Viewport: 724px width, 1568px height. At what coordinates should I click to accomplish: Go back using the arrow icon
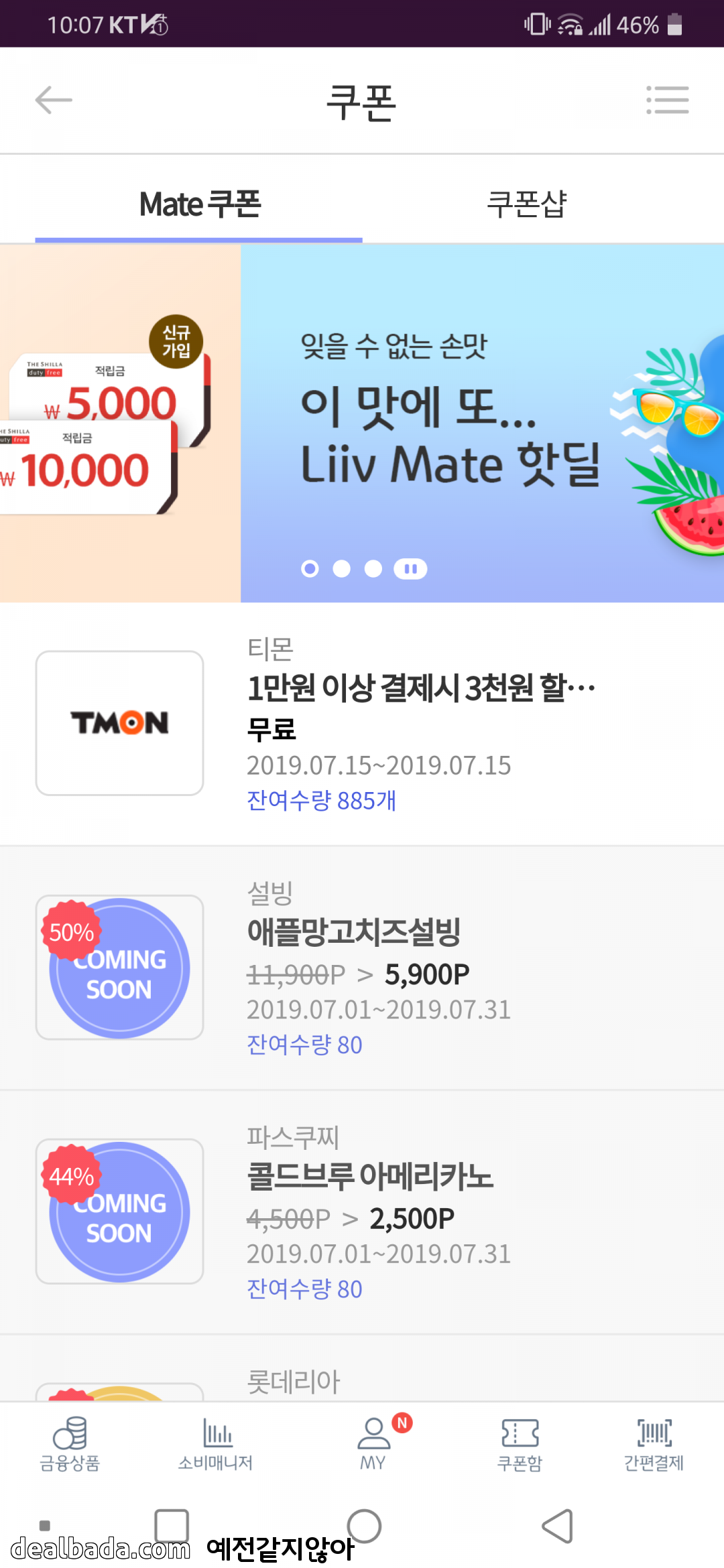[54, 101]
